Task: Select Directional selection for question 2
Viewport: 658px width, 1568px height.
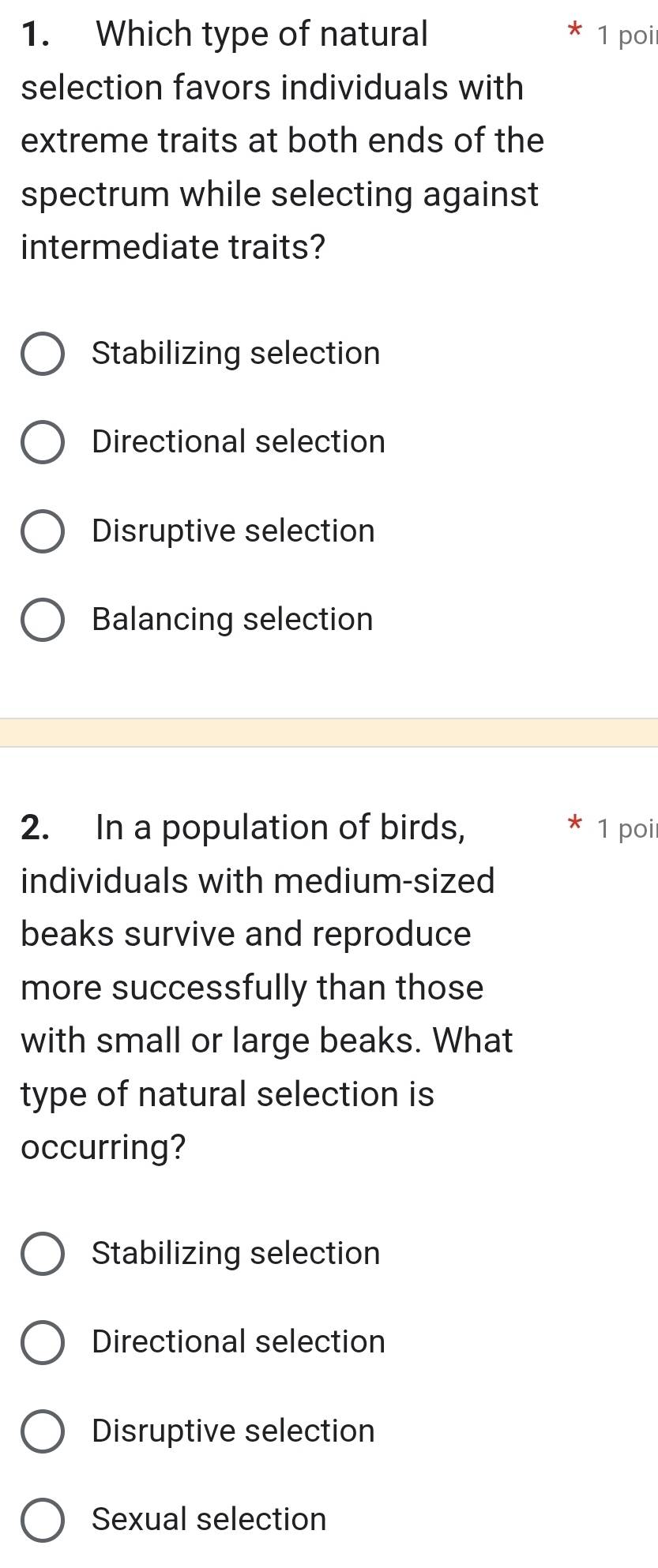Action: pos(43,1343)
